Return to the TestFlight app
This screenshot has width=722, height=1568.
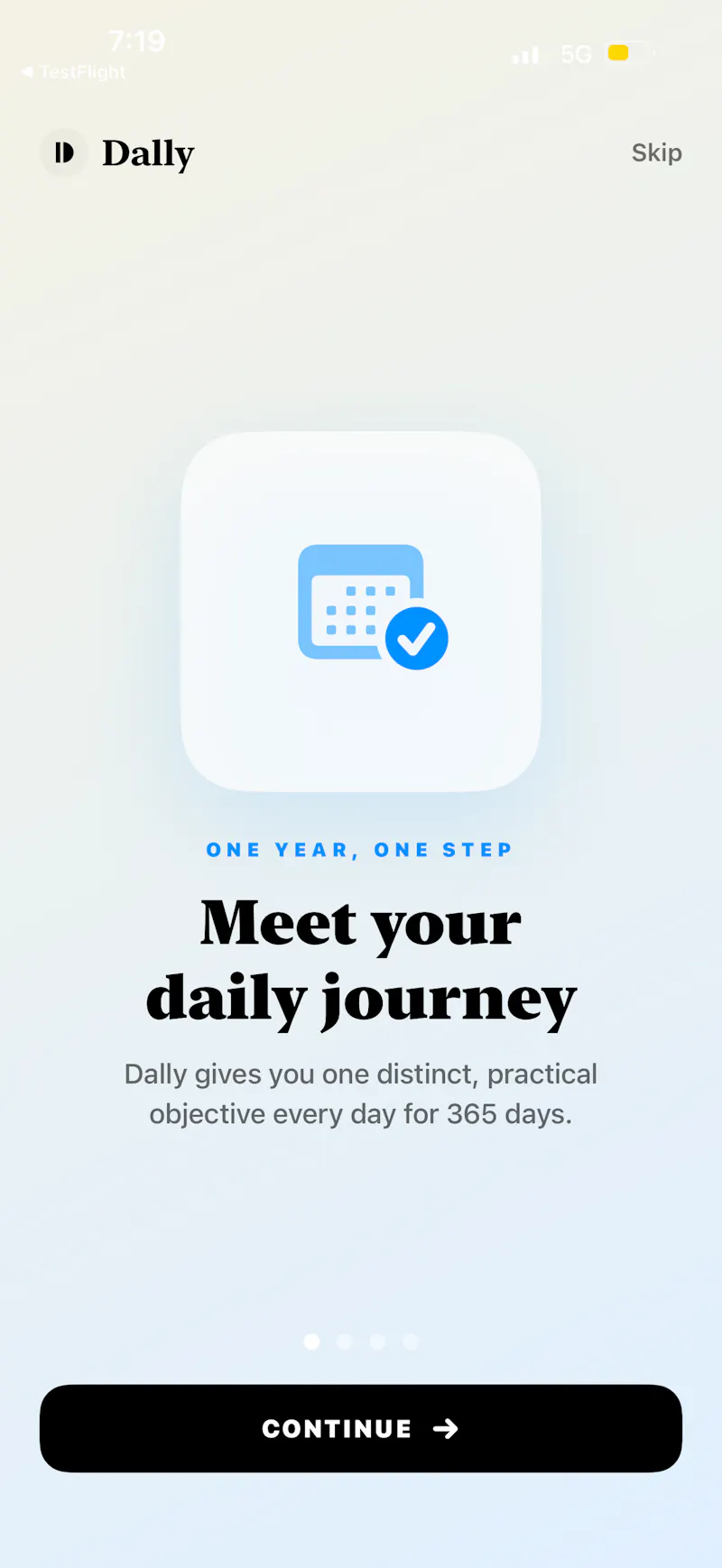[x=74, y=72]
